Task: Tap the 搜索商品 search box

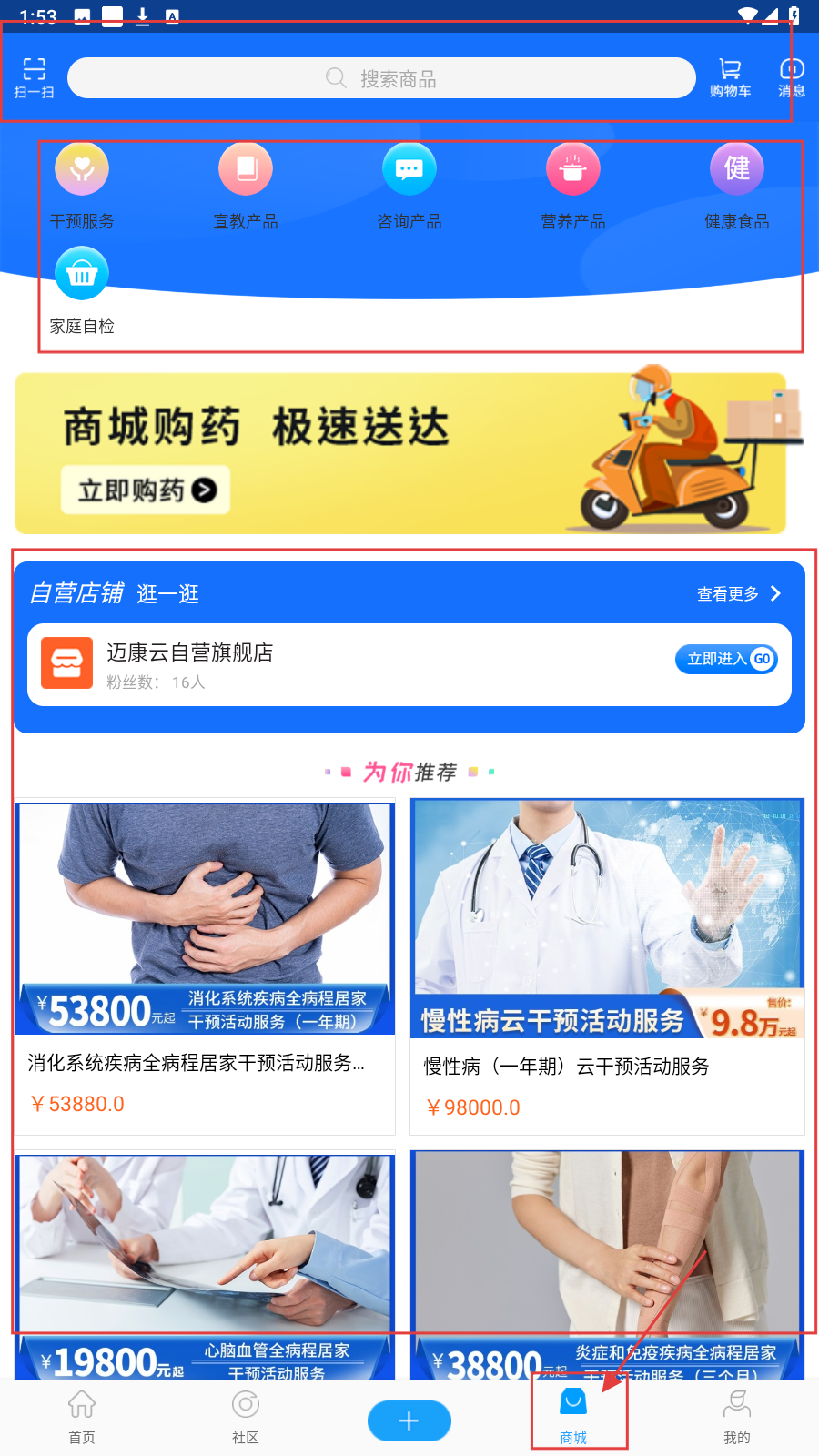Action: (x=381, y=78)
